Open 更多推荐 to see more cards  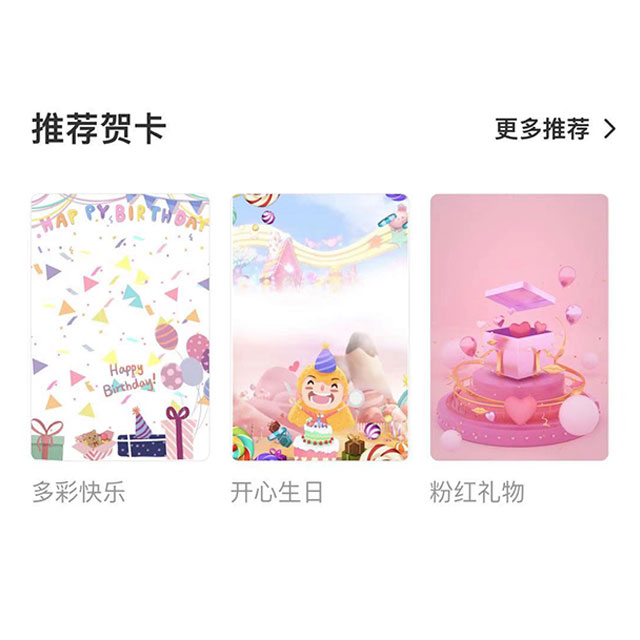tap(555, 129)
